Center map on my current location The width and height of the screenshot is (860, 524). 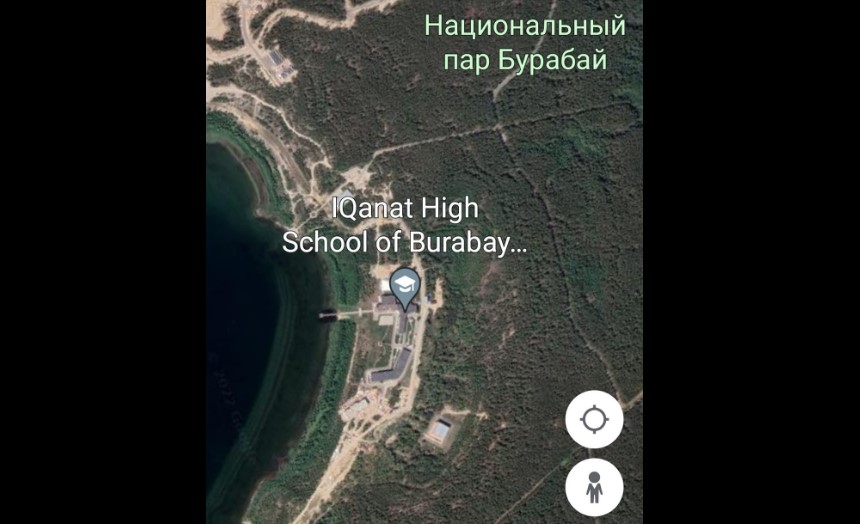(x=594, y=419)
